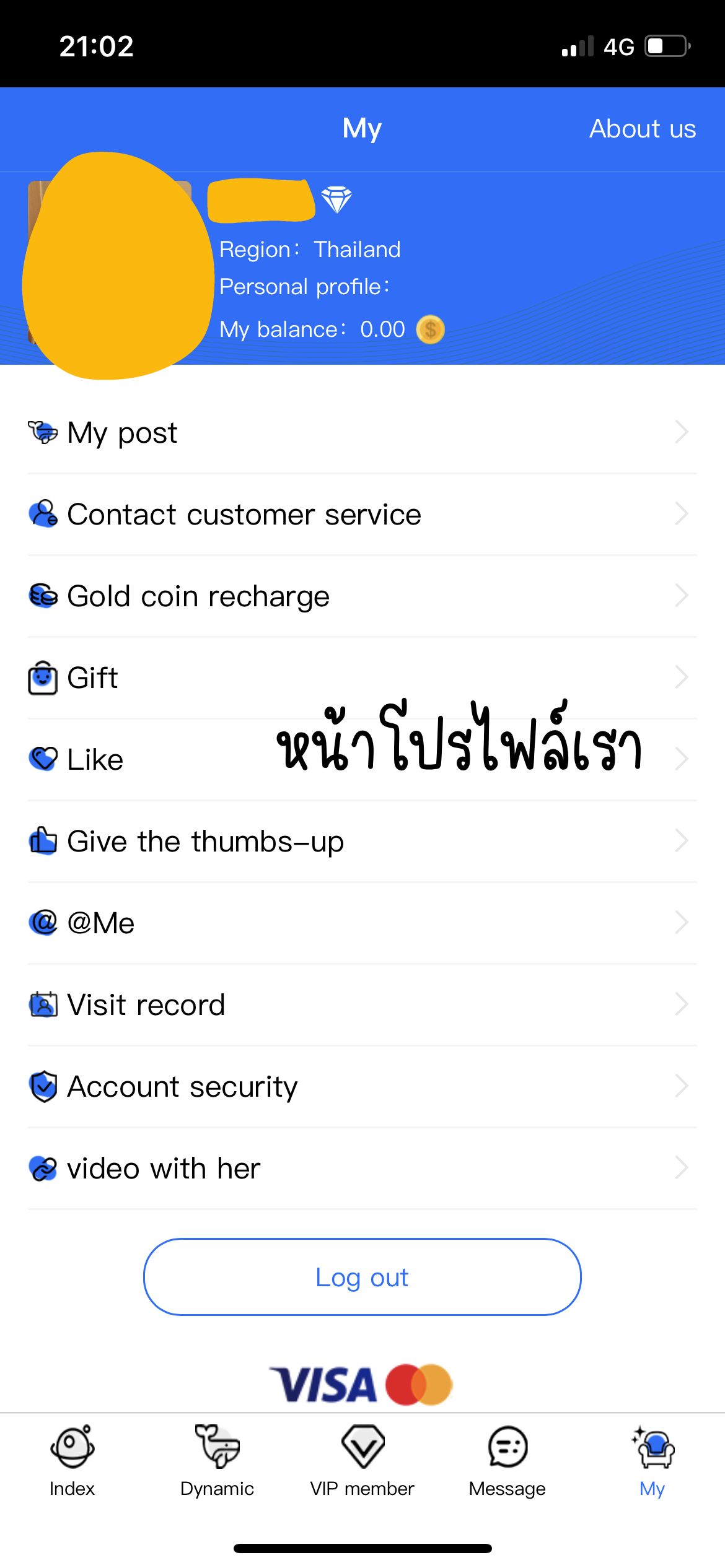Viewport: 725px width, 1568px height.
Task: Contact customer service
Action: click(x=362, y=514)
